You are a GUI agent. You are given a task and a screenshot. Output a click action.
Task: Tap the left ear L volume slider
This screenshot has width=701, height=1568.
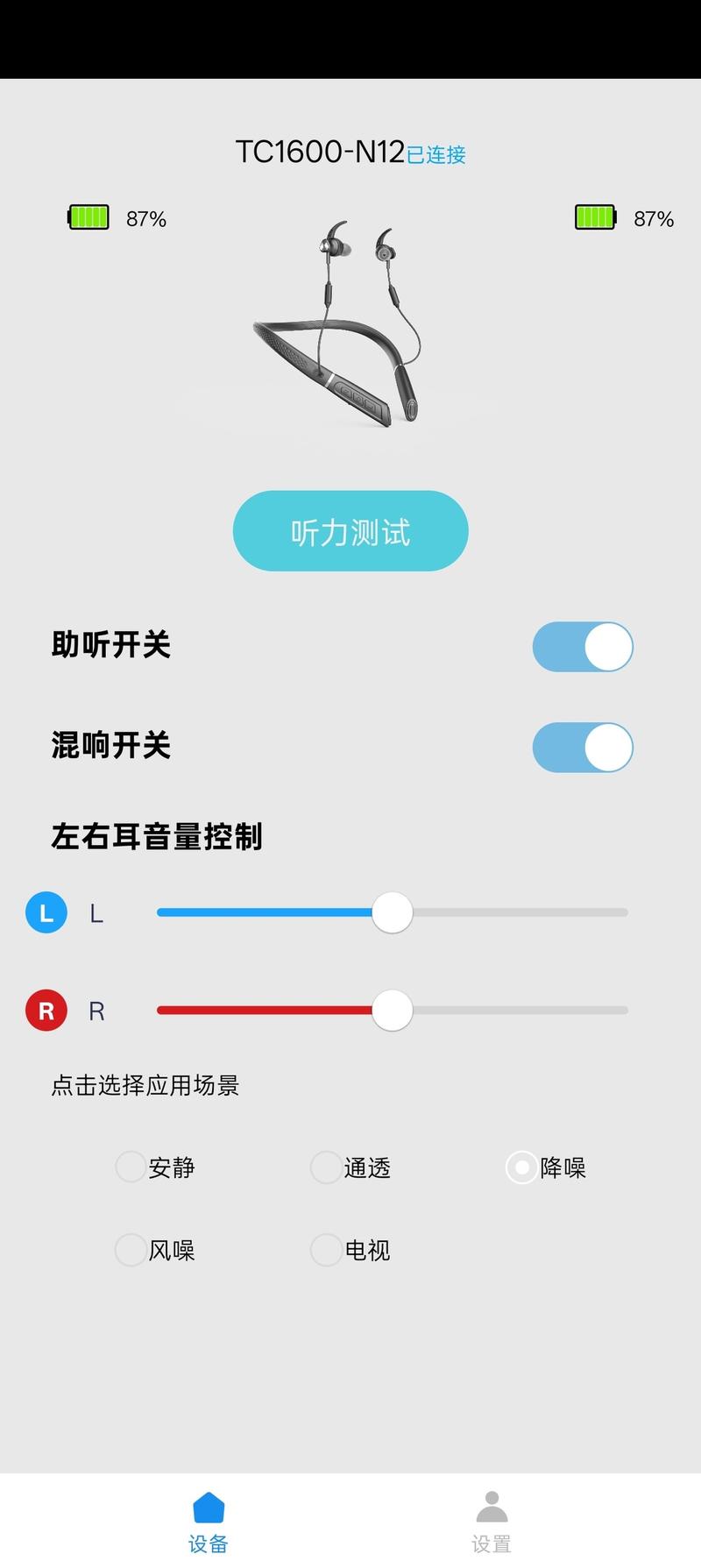393,912
